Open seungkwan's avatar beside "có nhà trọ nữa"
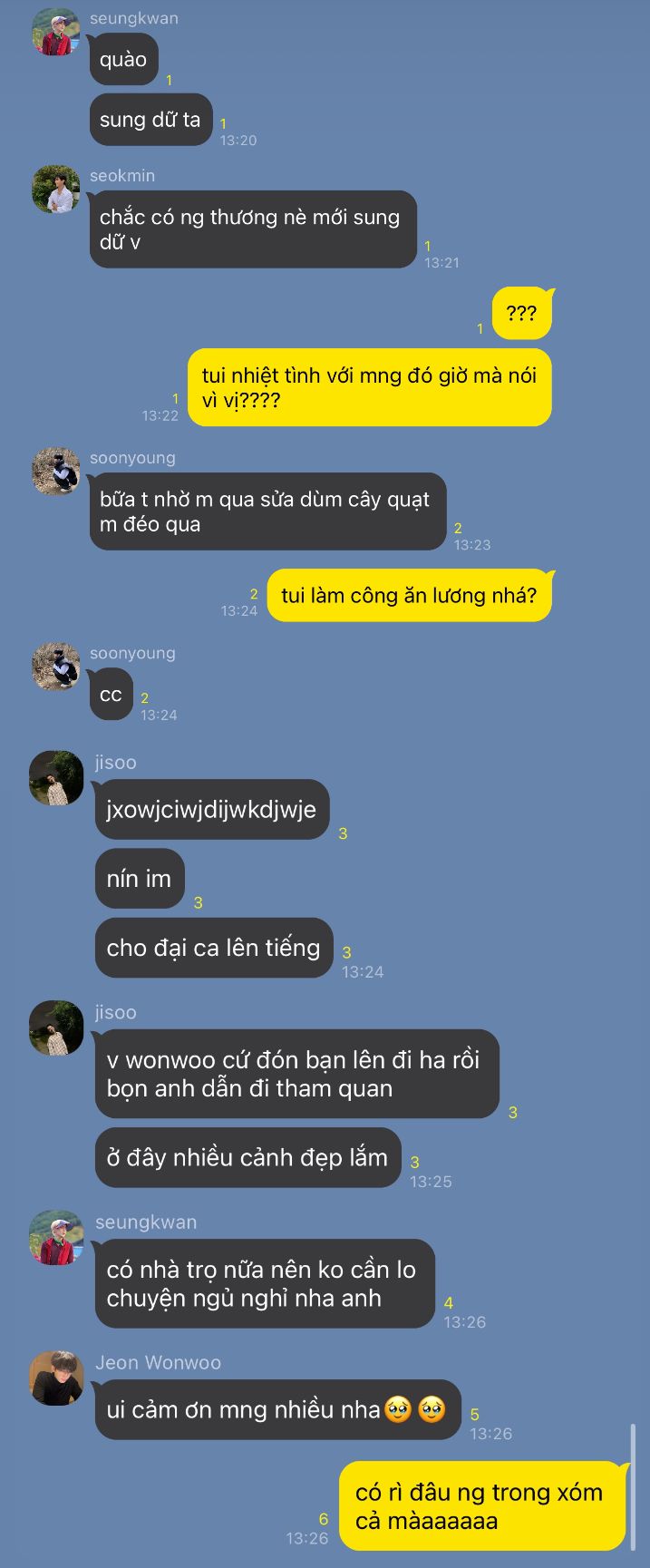The image size is (650, 1568). point(56,1238)
